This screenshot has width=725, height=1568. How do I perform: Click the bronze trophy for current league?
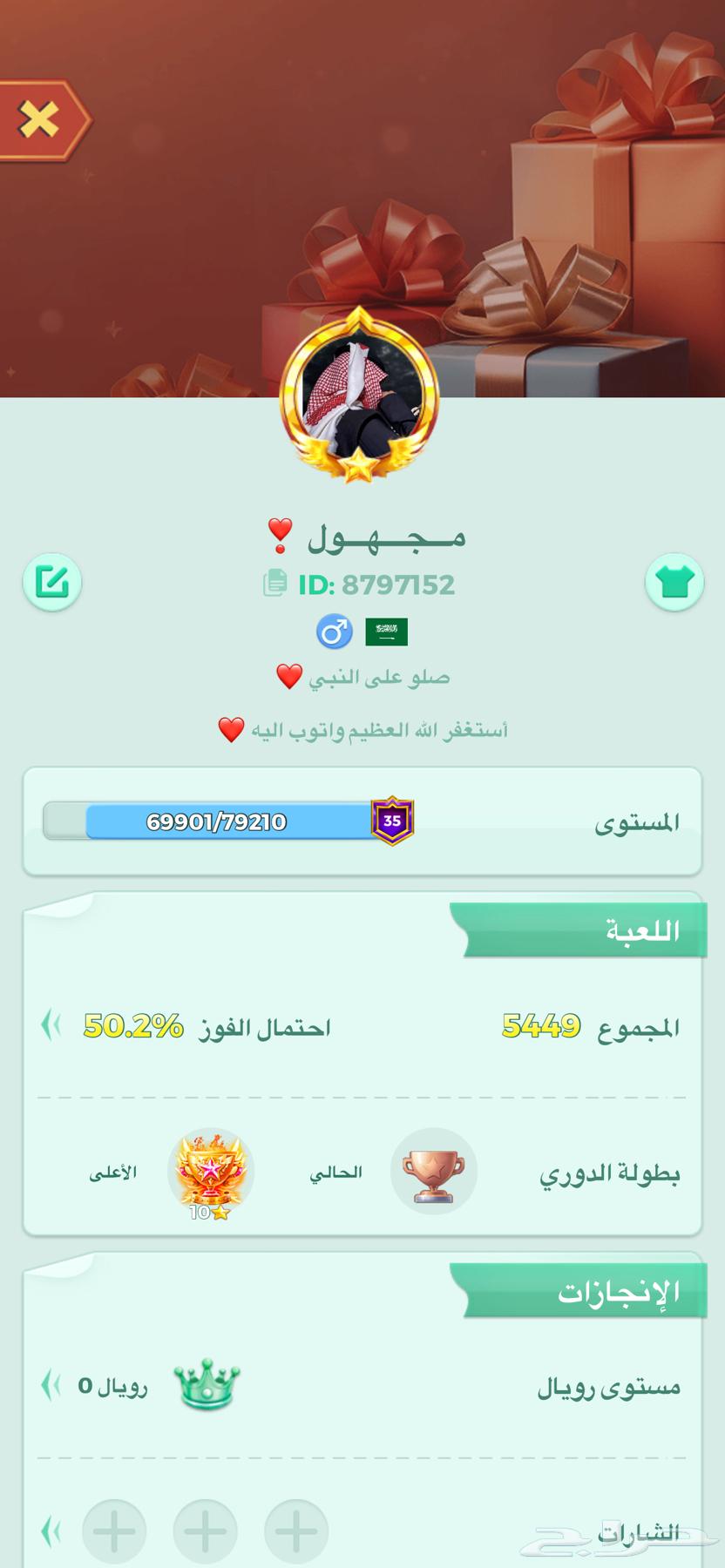434,1171
